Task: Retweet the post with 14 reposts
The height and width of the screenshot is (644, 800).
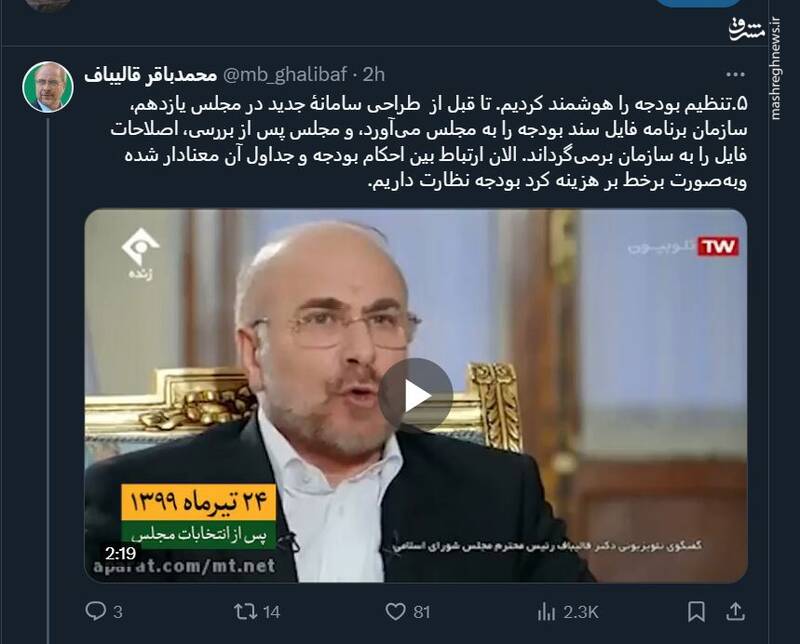Action: [x=245, y=611]
